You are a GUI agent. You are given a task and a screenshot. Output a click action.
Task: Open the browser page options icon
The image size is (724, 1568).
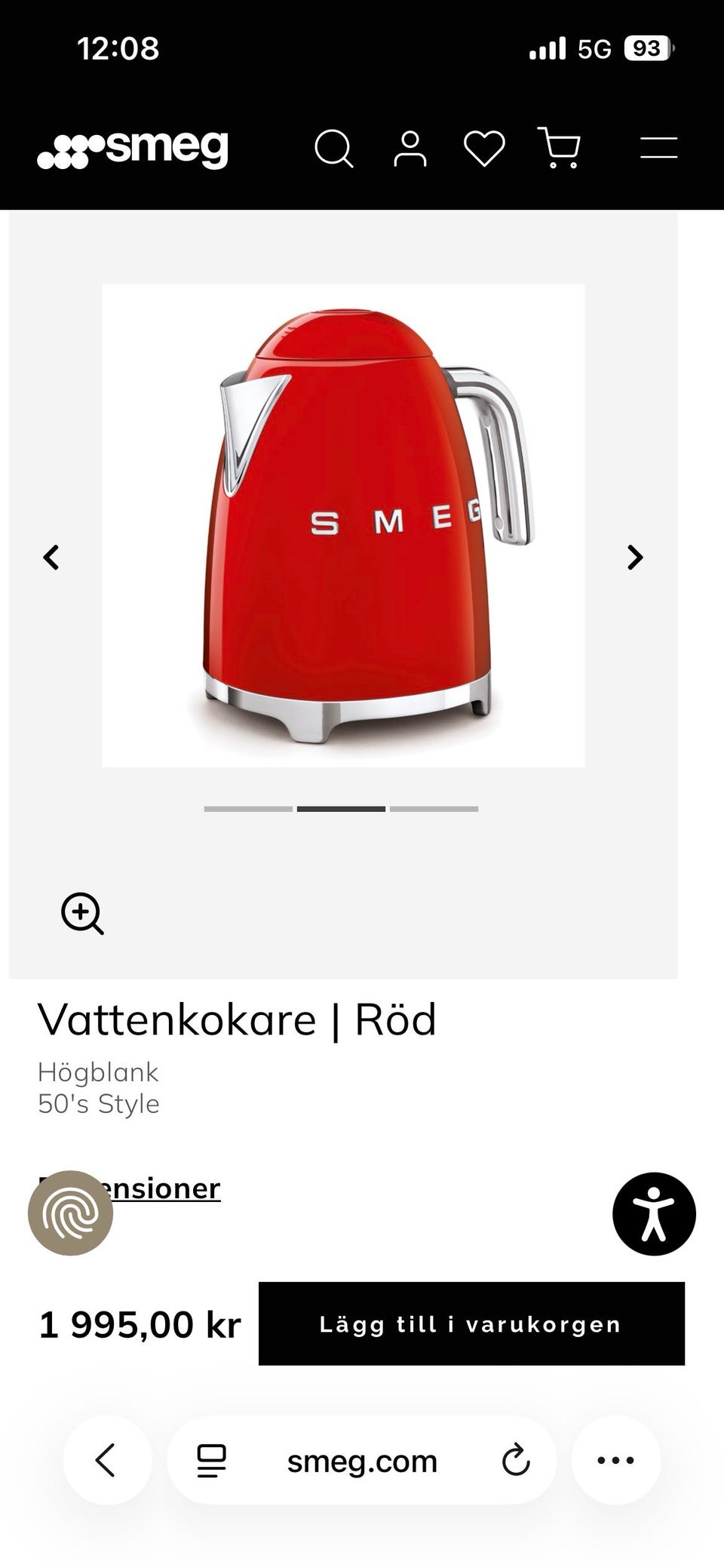[212, 1461]
